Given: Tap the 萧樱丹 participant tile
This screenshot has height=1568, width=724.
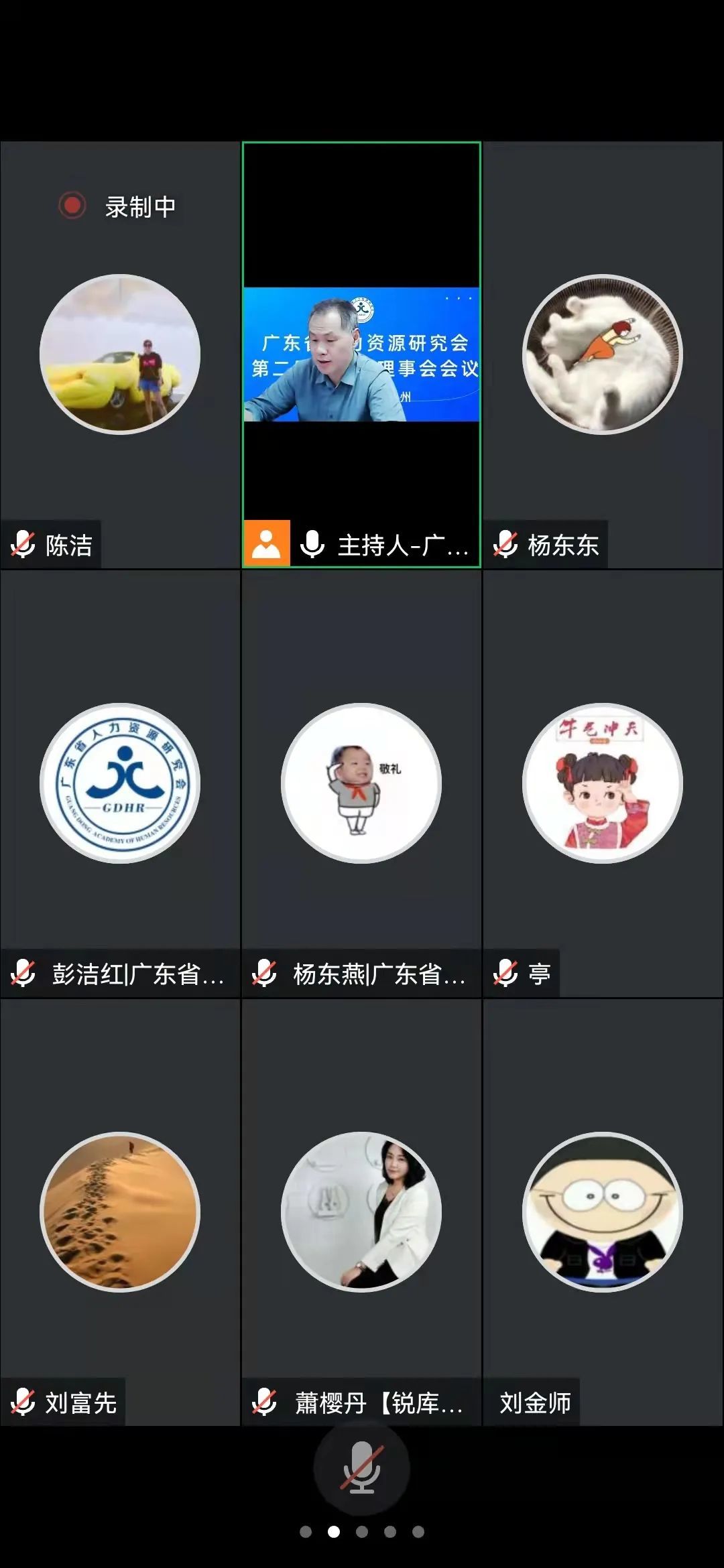Looking at the screenshot, I should (x=361, y=1212).
